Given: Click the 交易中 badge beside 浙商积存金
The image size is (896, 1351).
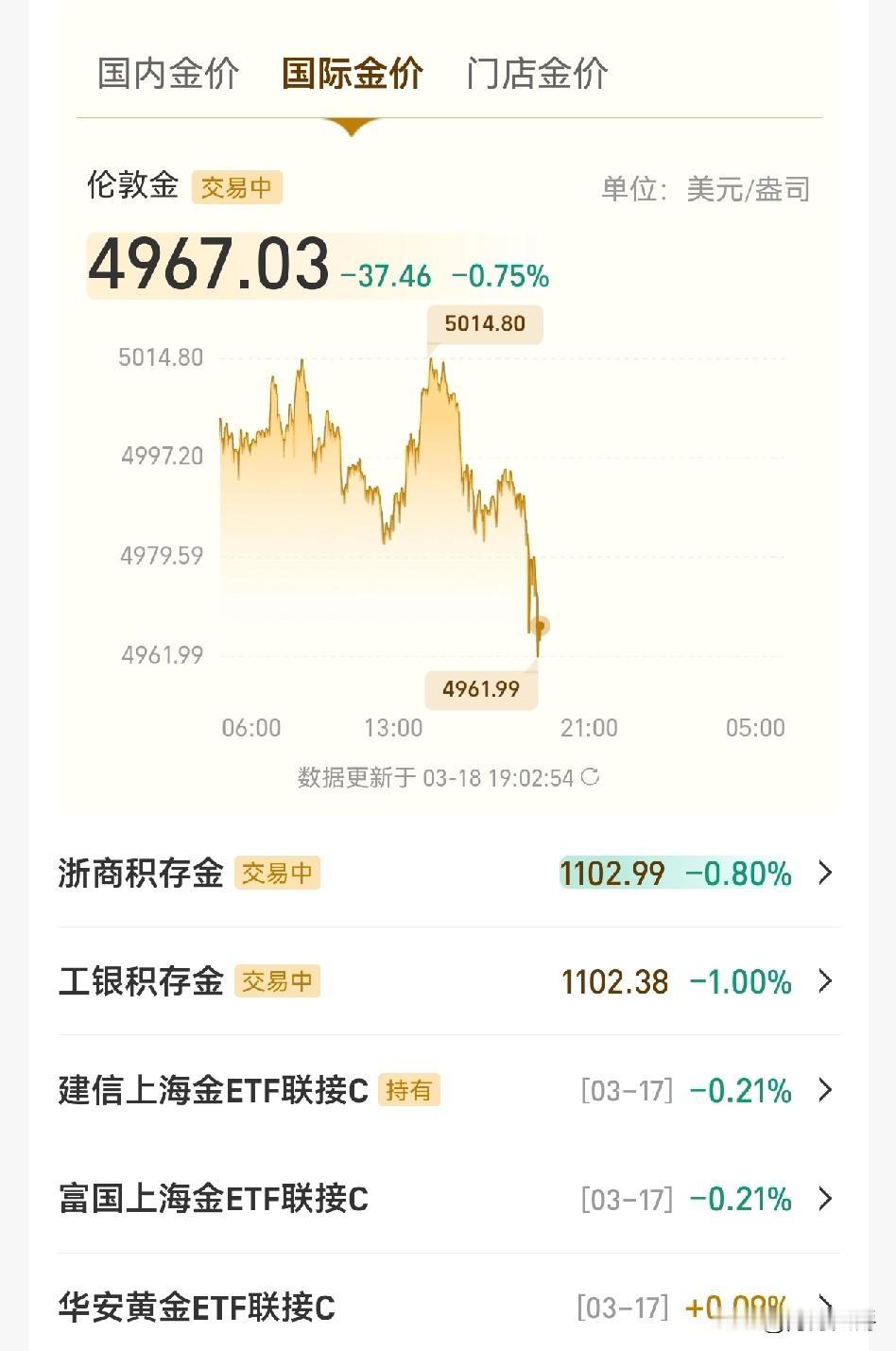Looking at the screenshot, I should (x=277, y=874).
